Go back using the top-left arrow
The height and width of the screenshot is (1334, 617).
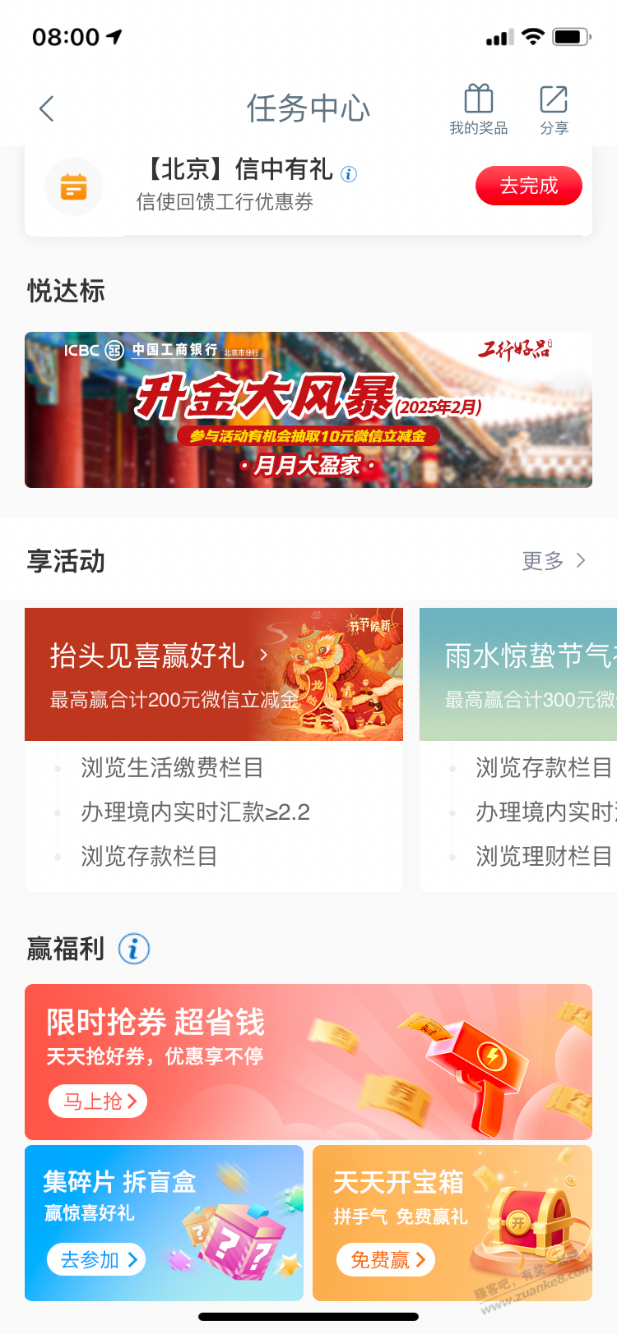click(x=46, y=109)
